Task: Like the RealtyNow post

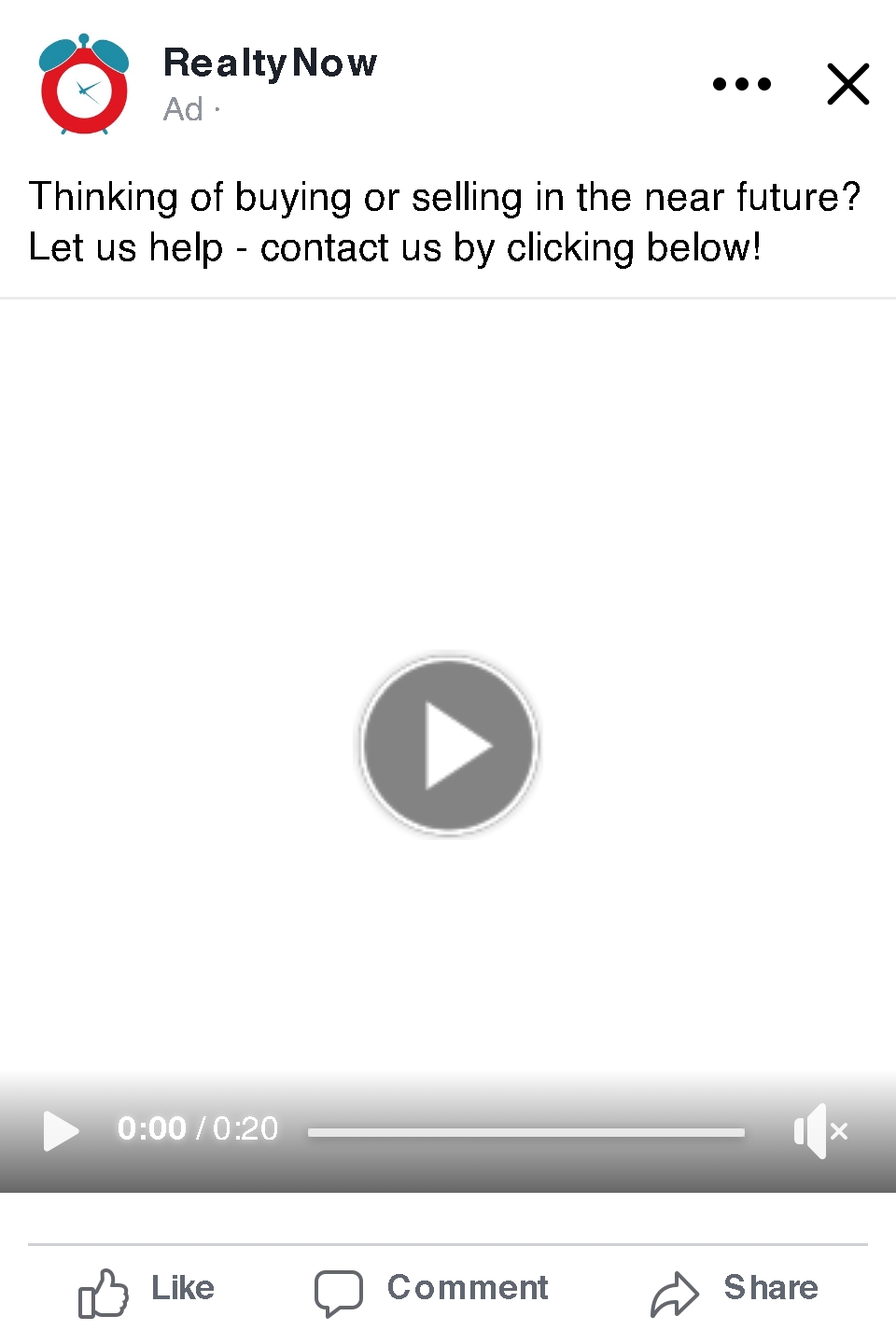Action: click(147, 1291)
